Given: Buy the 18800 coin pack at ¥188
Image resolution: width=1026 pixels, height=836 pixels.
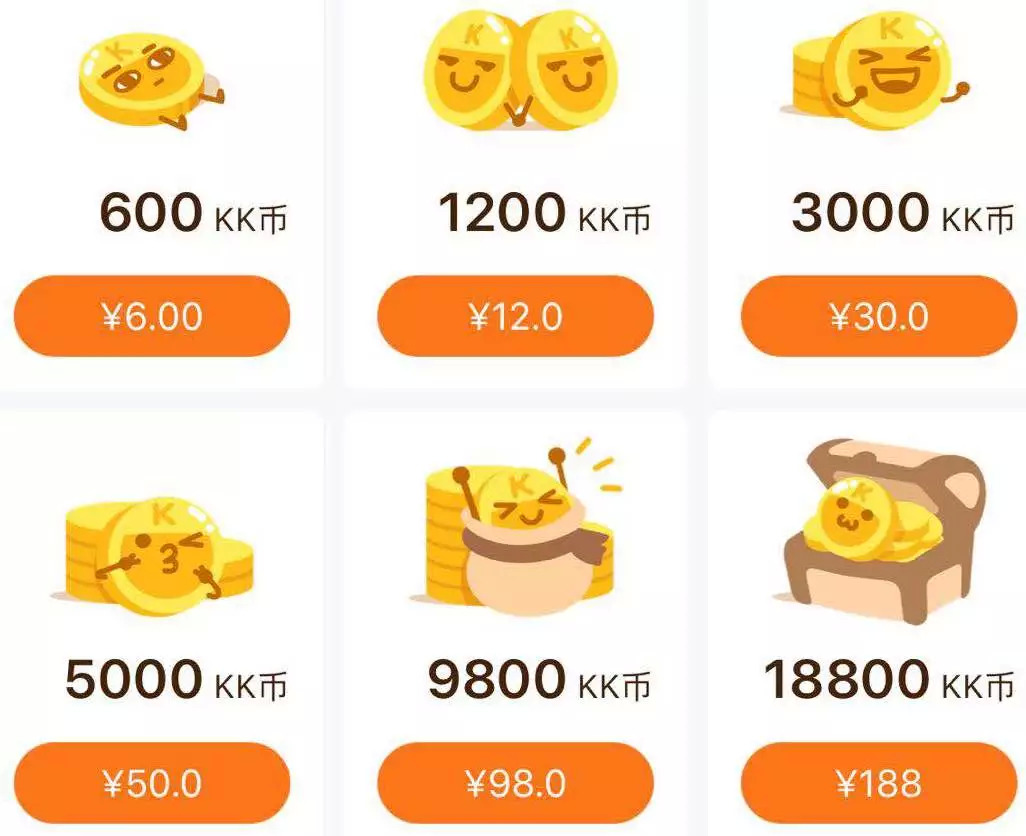Looking at the screenshot, I should click(x=878, y=782).
